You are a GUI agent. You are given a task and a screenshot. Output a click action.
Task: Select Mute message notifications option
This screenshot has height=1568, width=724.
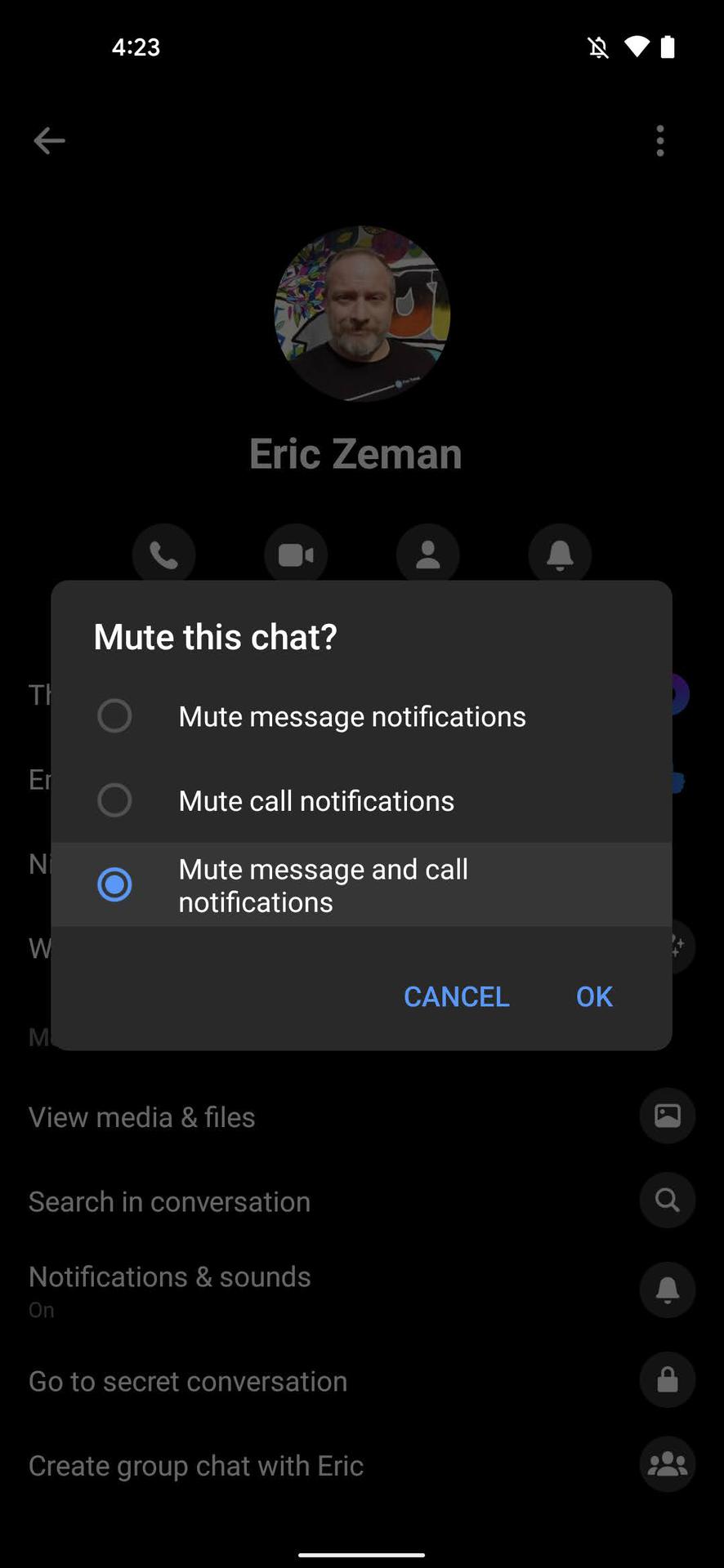pyautogui.click(x=114, y=716)
